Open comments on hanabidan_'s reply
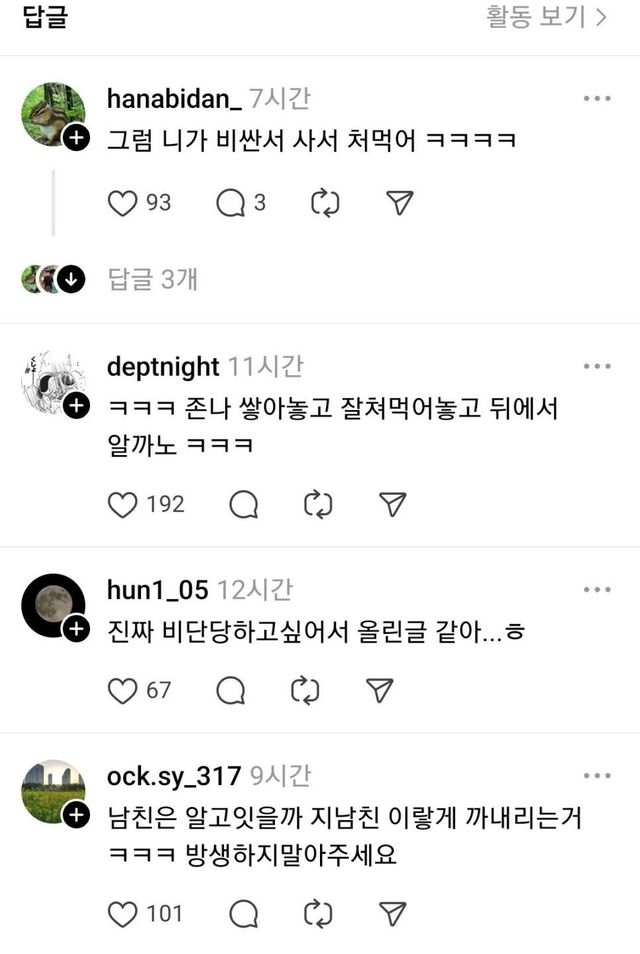 (230, 203)
